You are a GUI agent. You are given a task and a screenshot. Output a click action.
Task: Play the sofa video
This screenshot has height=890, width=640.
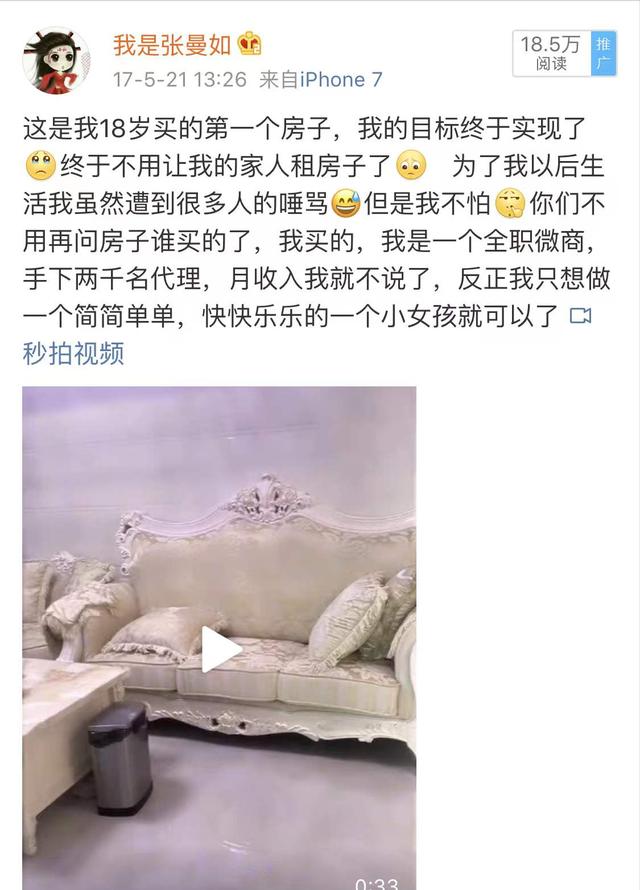click(220, 649)
